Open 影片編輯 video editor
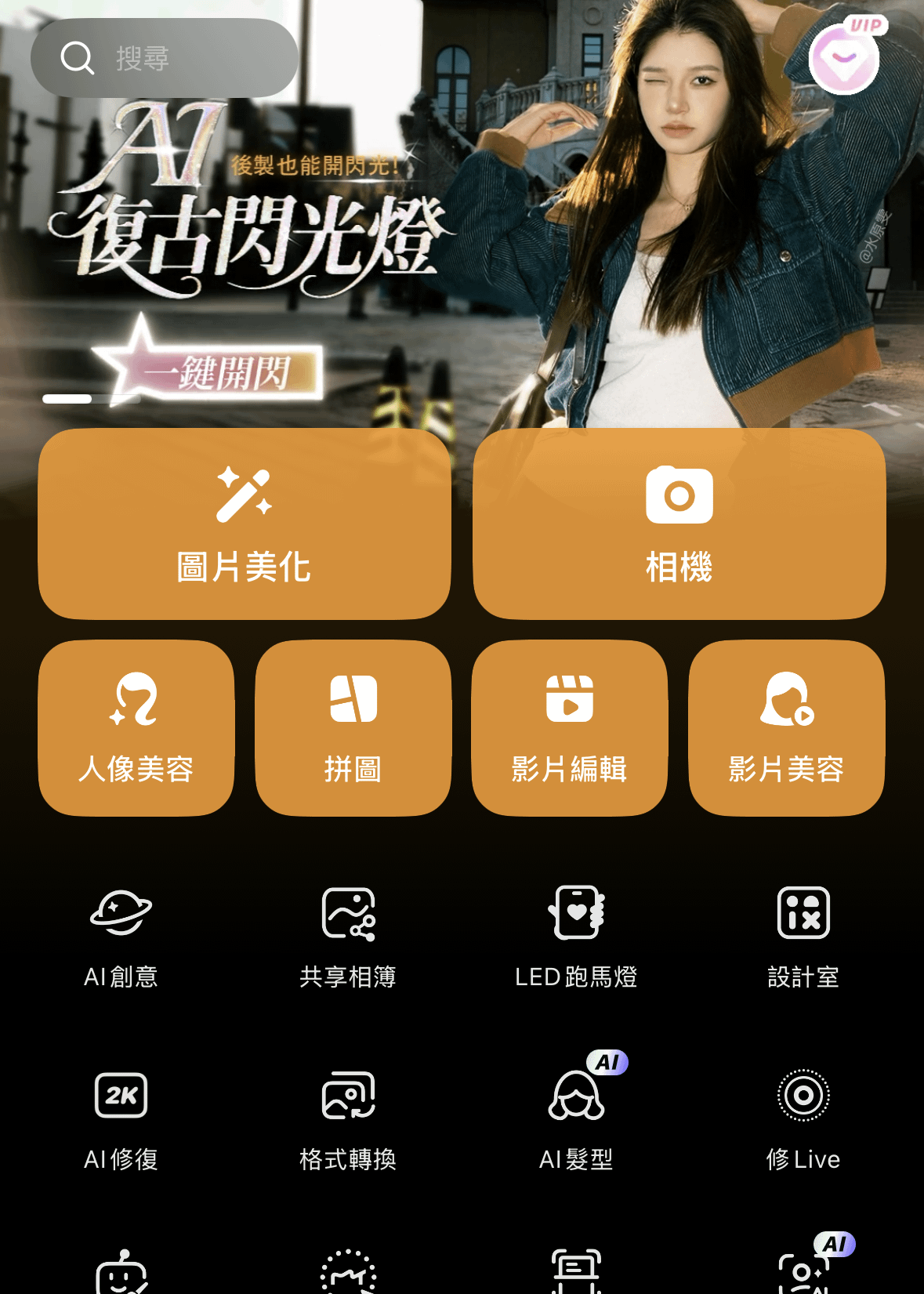This screenshot has height=1294, width=924. click(569, 727)
